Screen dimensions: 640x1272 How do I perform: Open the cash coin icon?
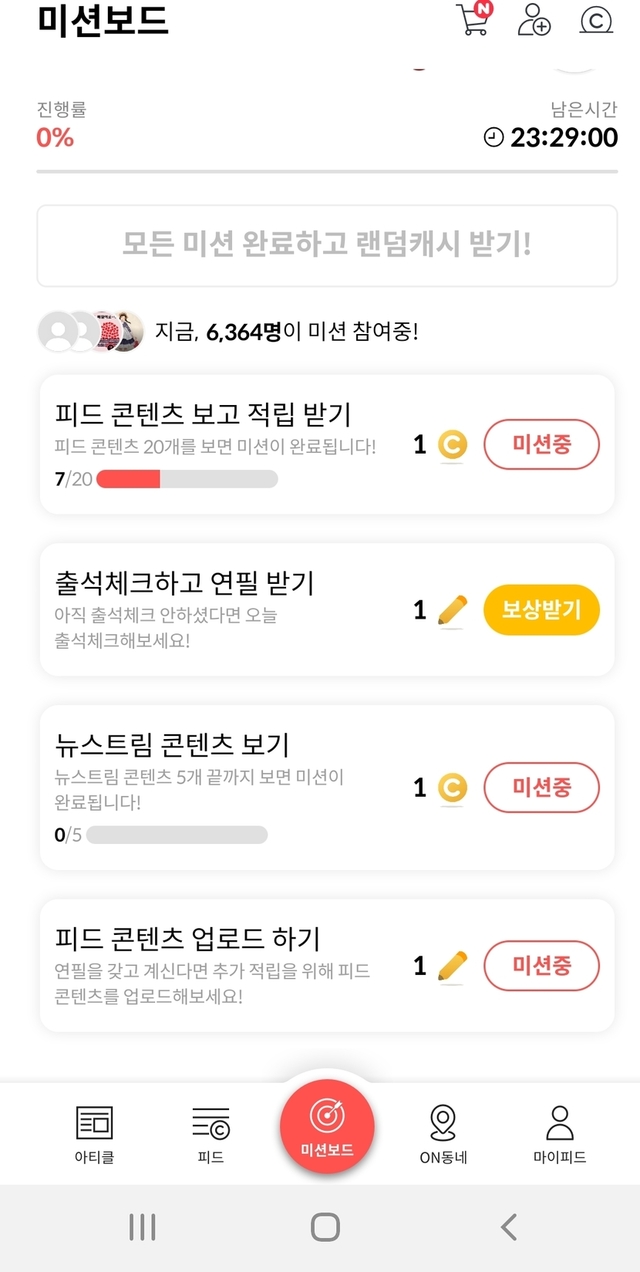(x=597, y=20)
